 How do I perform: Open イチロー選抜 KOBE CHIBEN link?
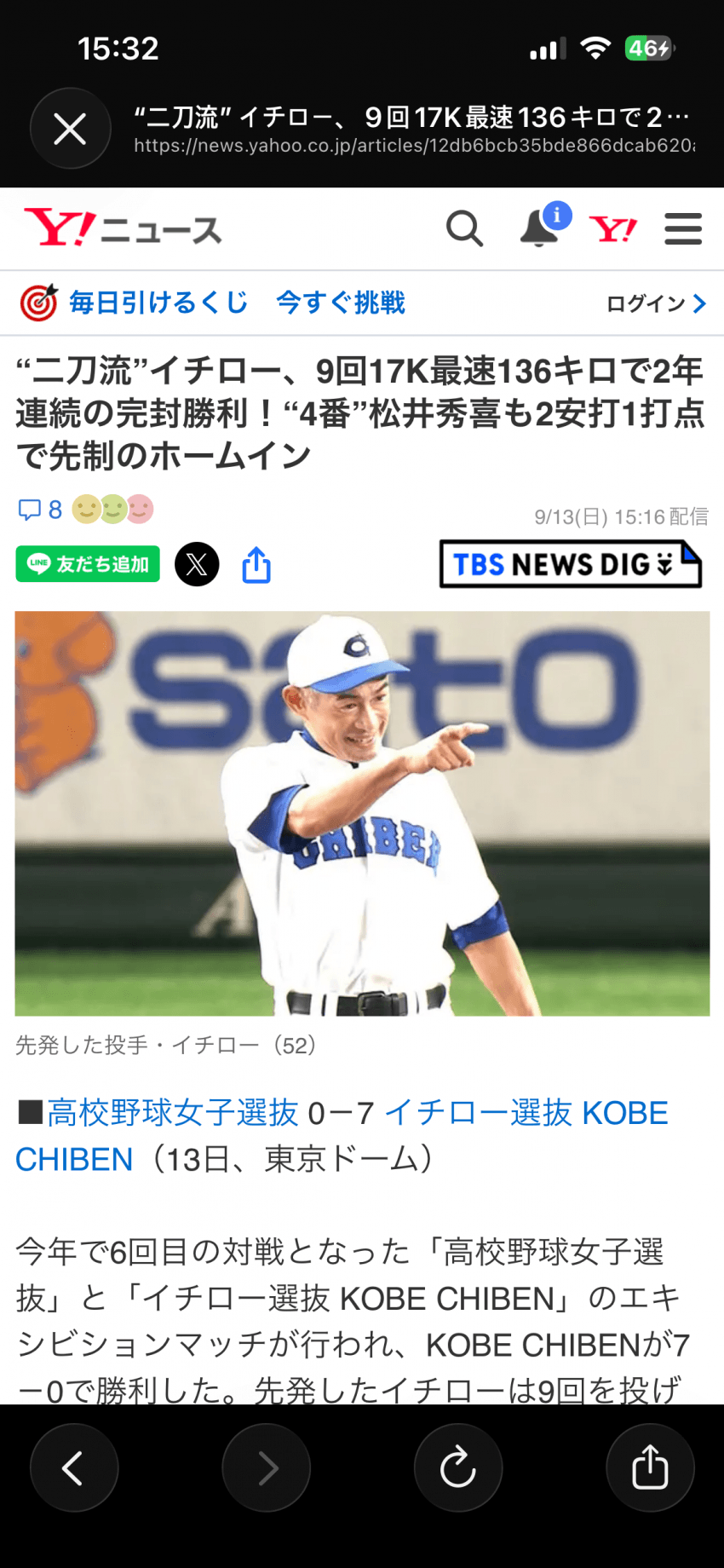coord(342,1136)
